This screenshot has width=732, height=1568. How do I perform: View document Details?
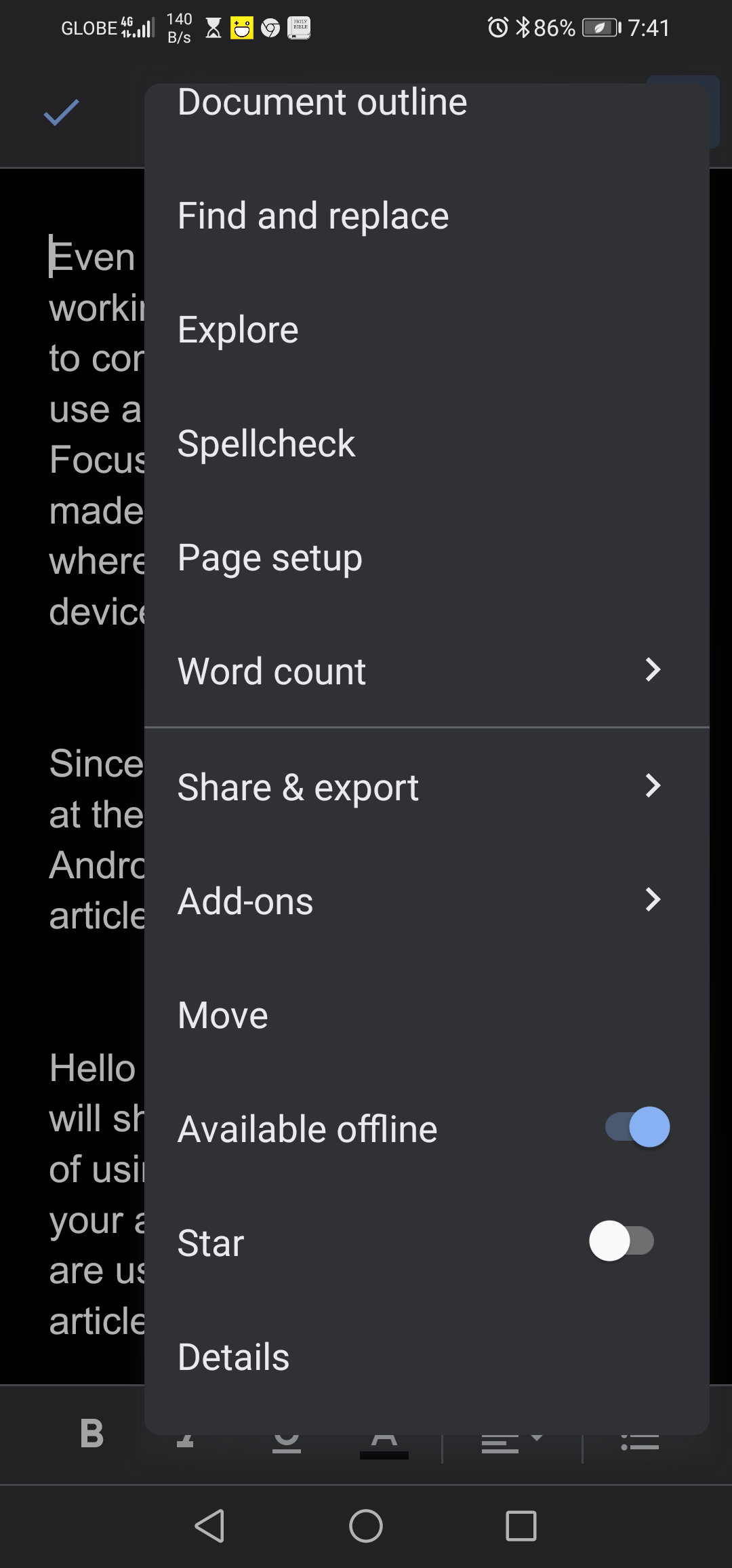point(427,1356)
